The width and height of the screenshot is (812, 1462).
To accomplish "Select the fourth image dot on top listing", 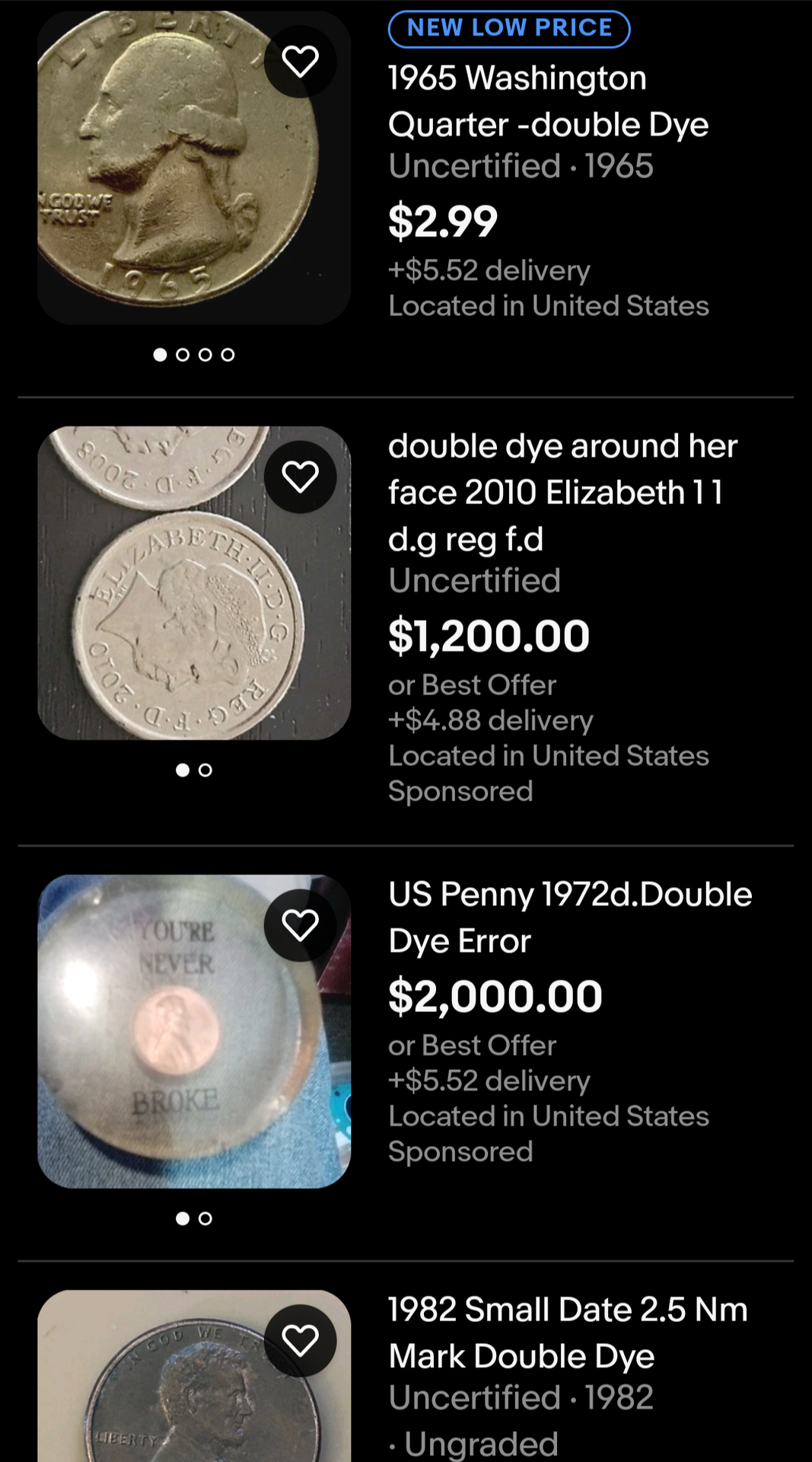I will click(228, 354).
